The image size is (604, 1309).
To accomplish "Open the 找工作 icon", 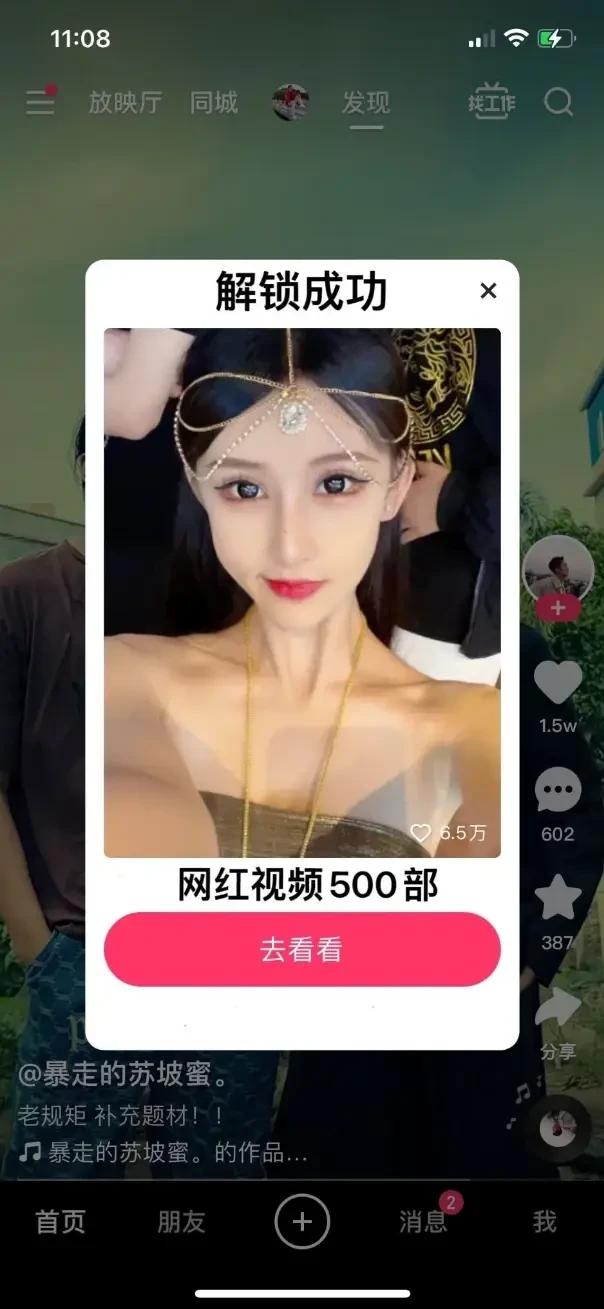I will click(490, 102).
